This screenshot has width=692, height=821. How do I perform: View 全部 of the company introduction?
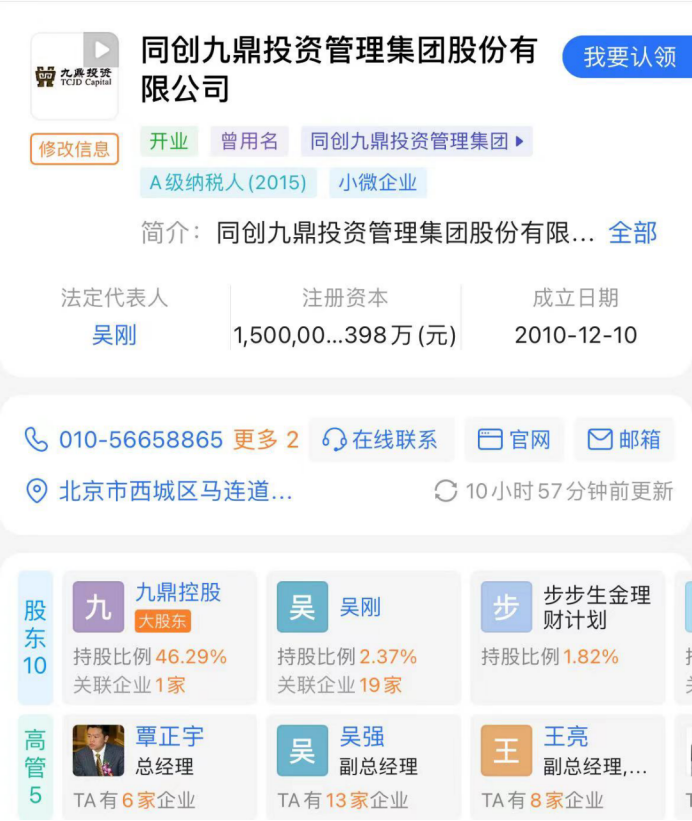[x=632, y=233]
